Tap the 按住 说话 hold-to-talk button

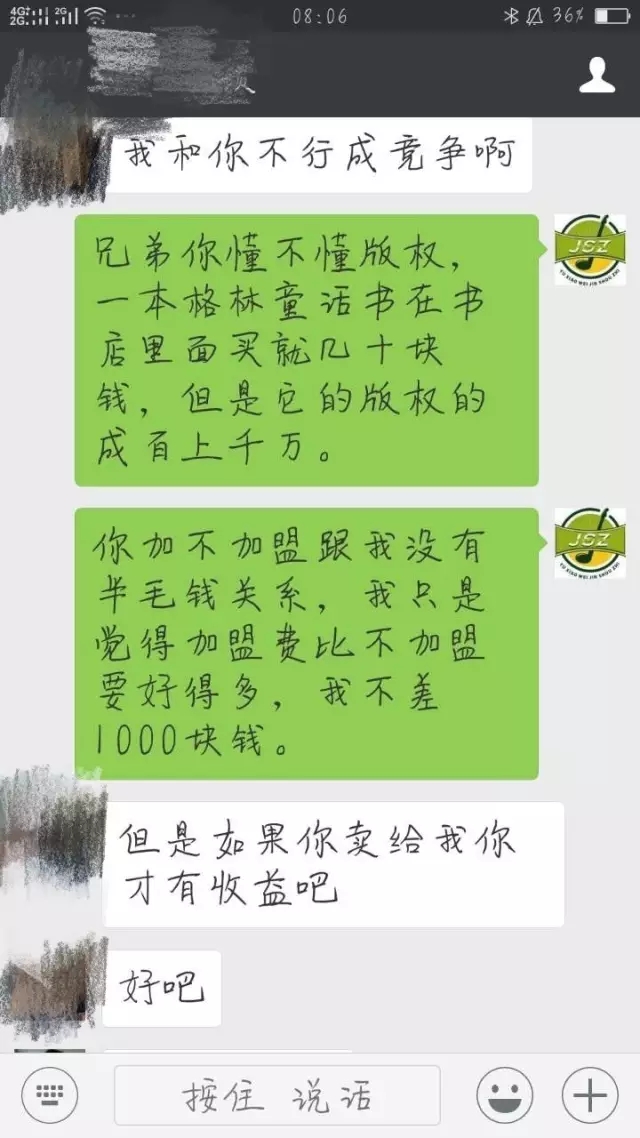pos(277,1096)
